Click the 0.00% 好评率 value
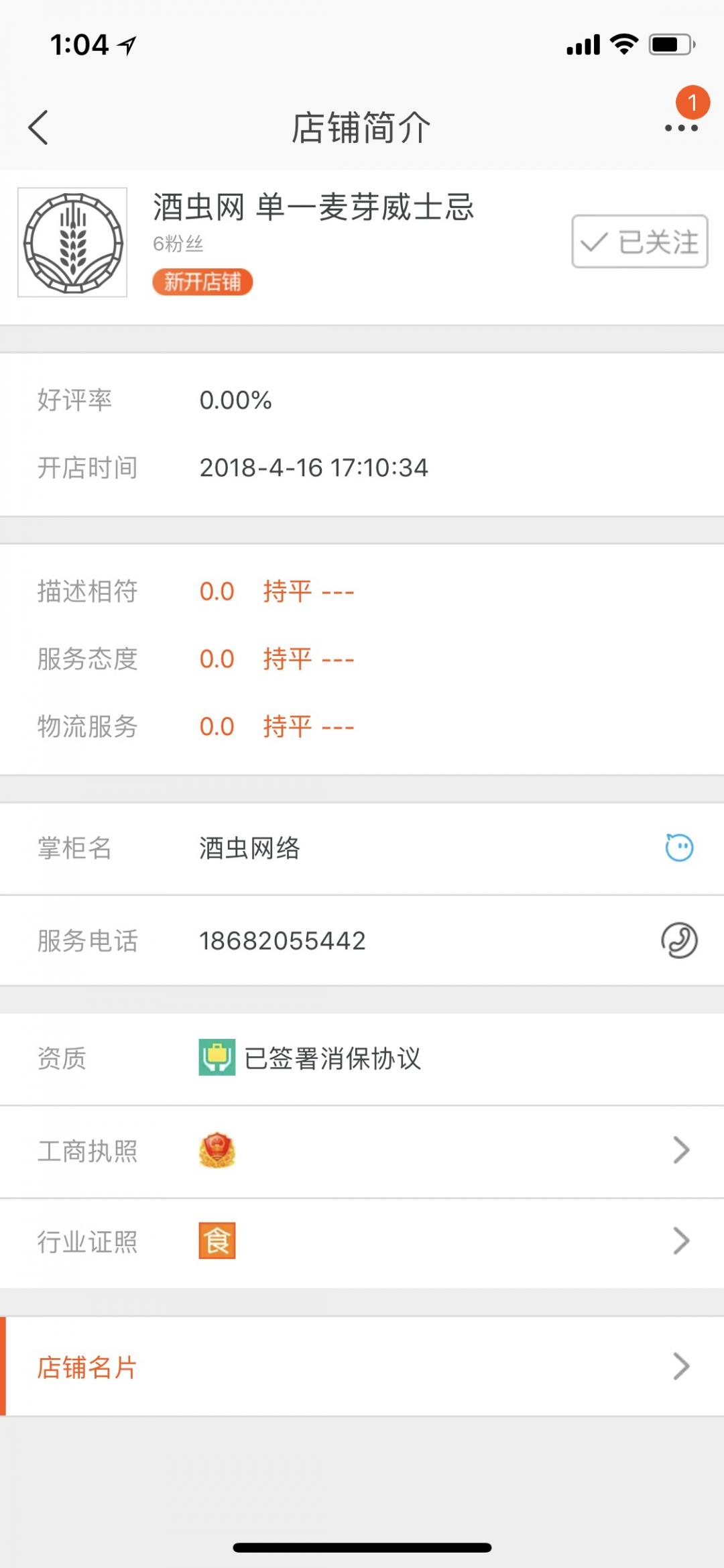Screen dimensions: 724x1568 click(x=236, y=400)
